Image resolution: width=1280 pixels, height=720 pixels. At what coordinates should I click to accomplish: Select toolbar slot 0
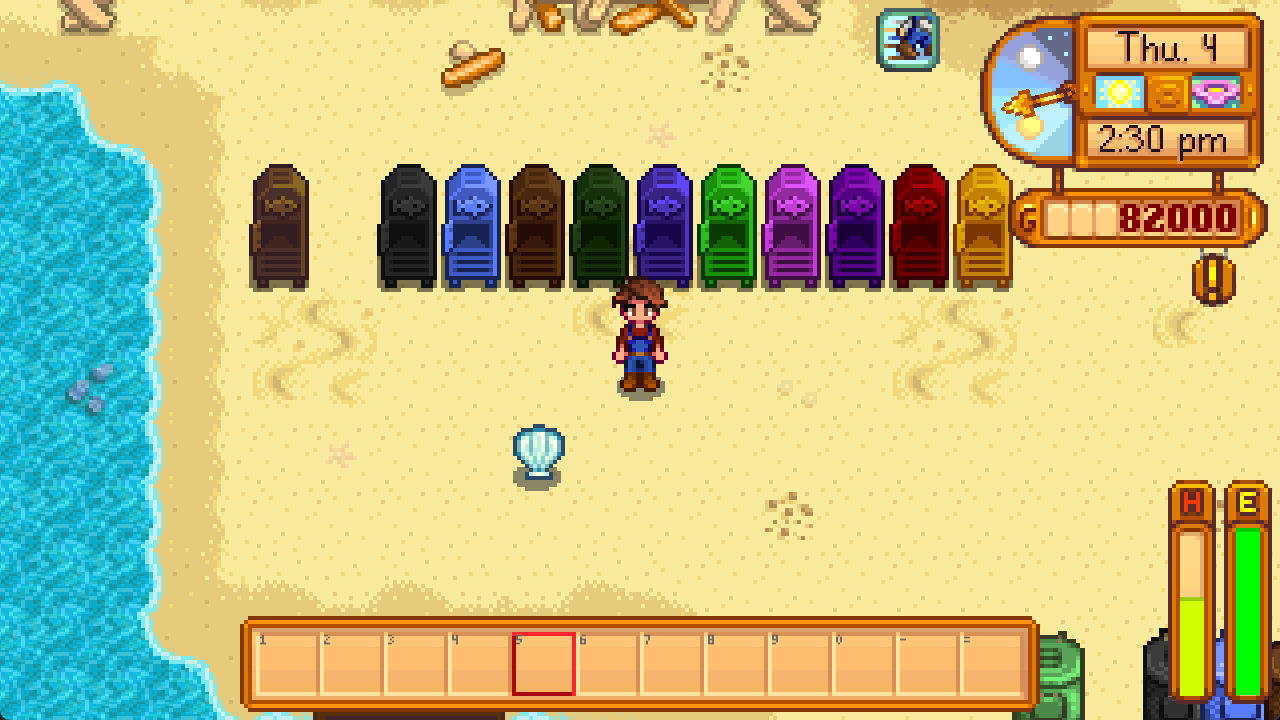coord(863,664)
